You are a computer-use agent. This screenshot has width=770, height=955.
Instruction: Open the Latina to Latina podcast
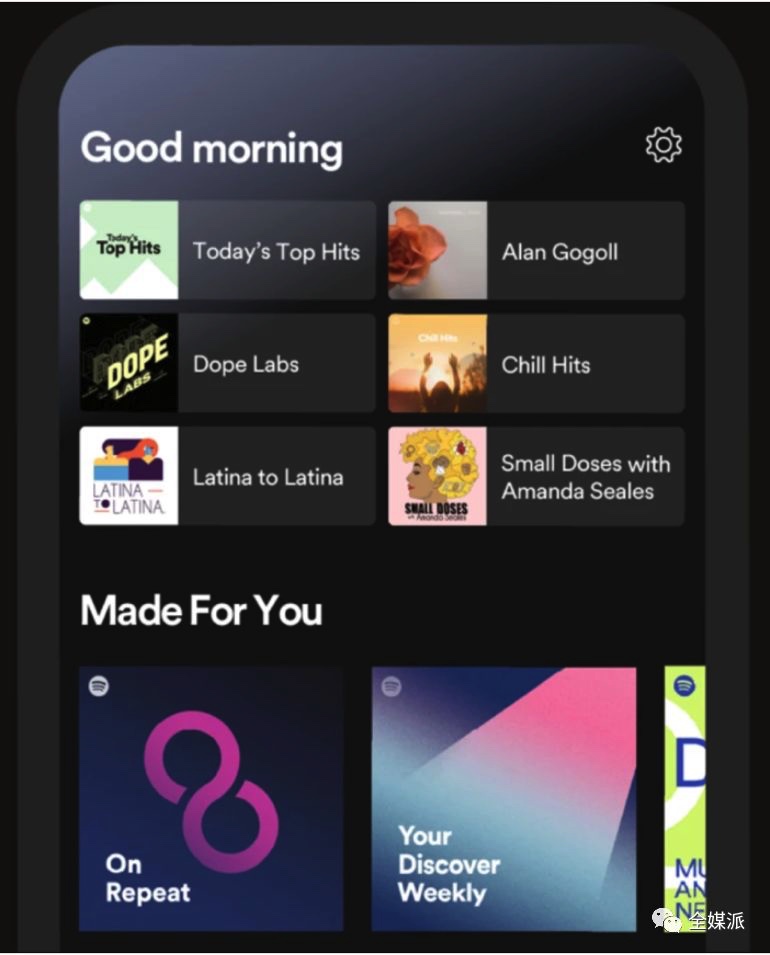point(227,476)
